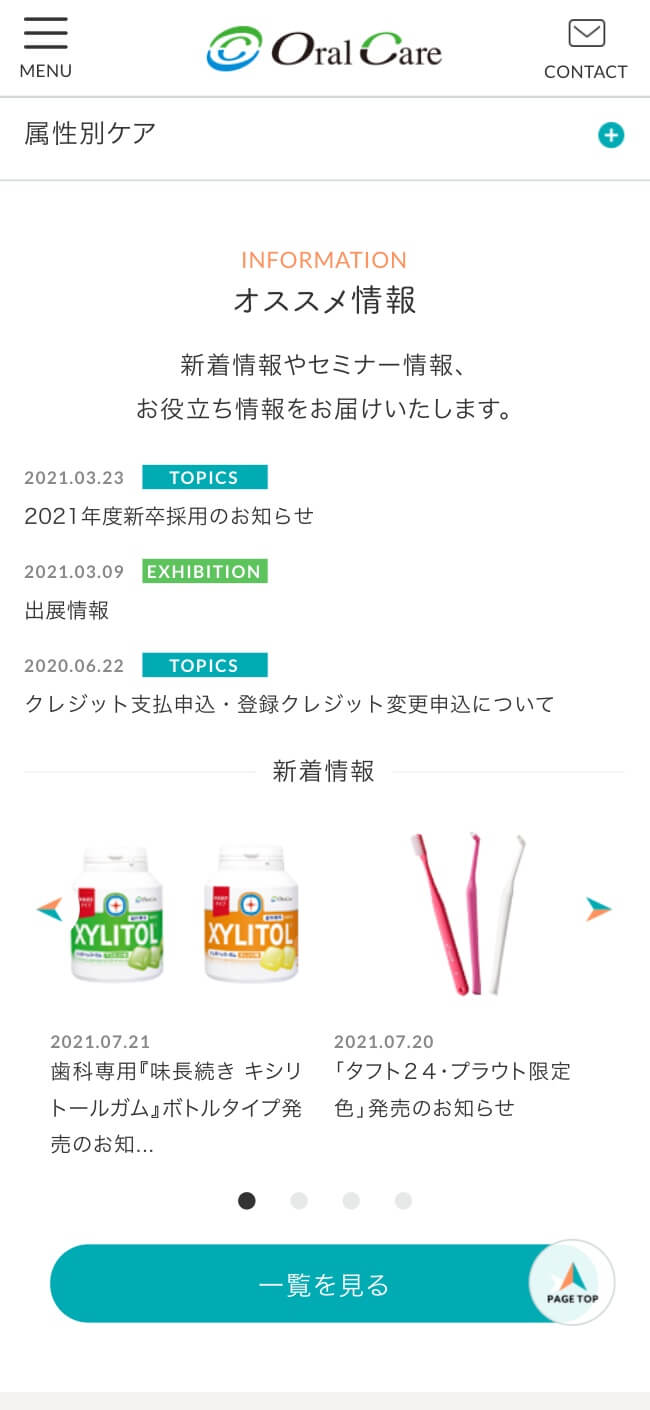Return to top with PAGE TOP button
The width and height of the screenshot is (650, 1410).
572,1282
